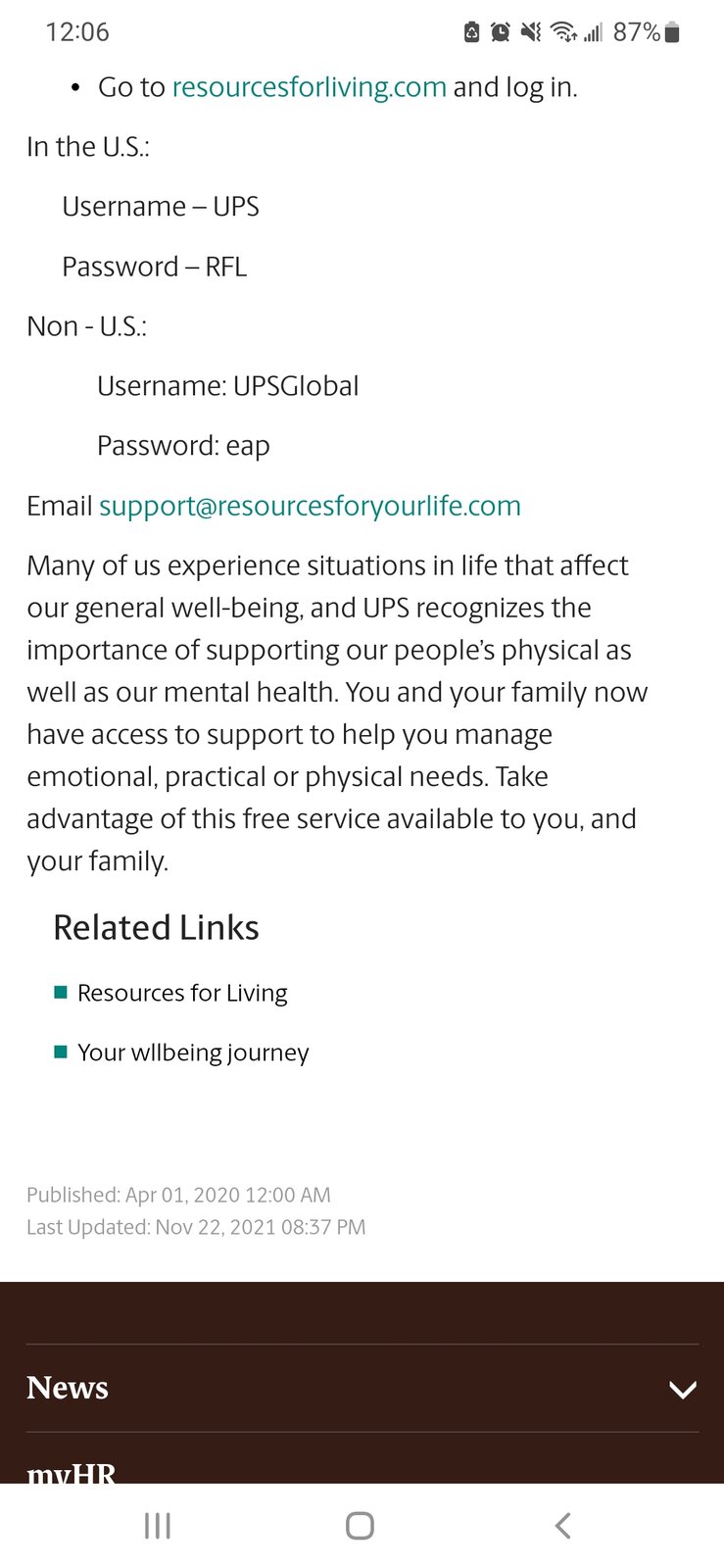The image size is (724, 1568).
Task: Open the Resources for Living related link
Action: coord(182,993)
